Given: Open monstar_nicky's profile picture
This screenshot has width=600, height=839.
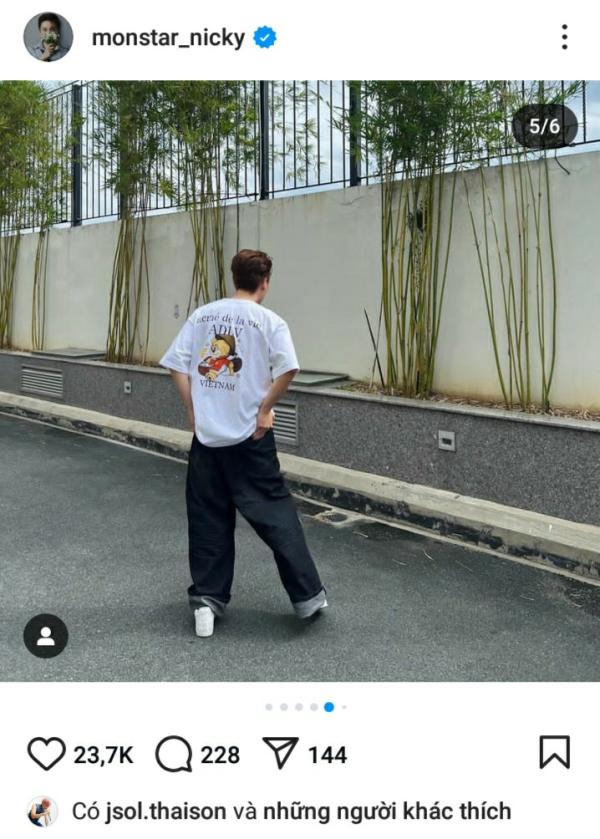Looking at the screenshot, I should point(48,38).
